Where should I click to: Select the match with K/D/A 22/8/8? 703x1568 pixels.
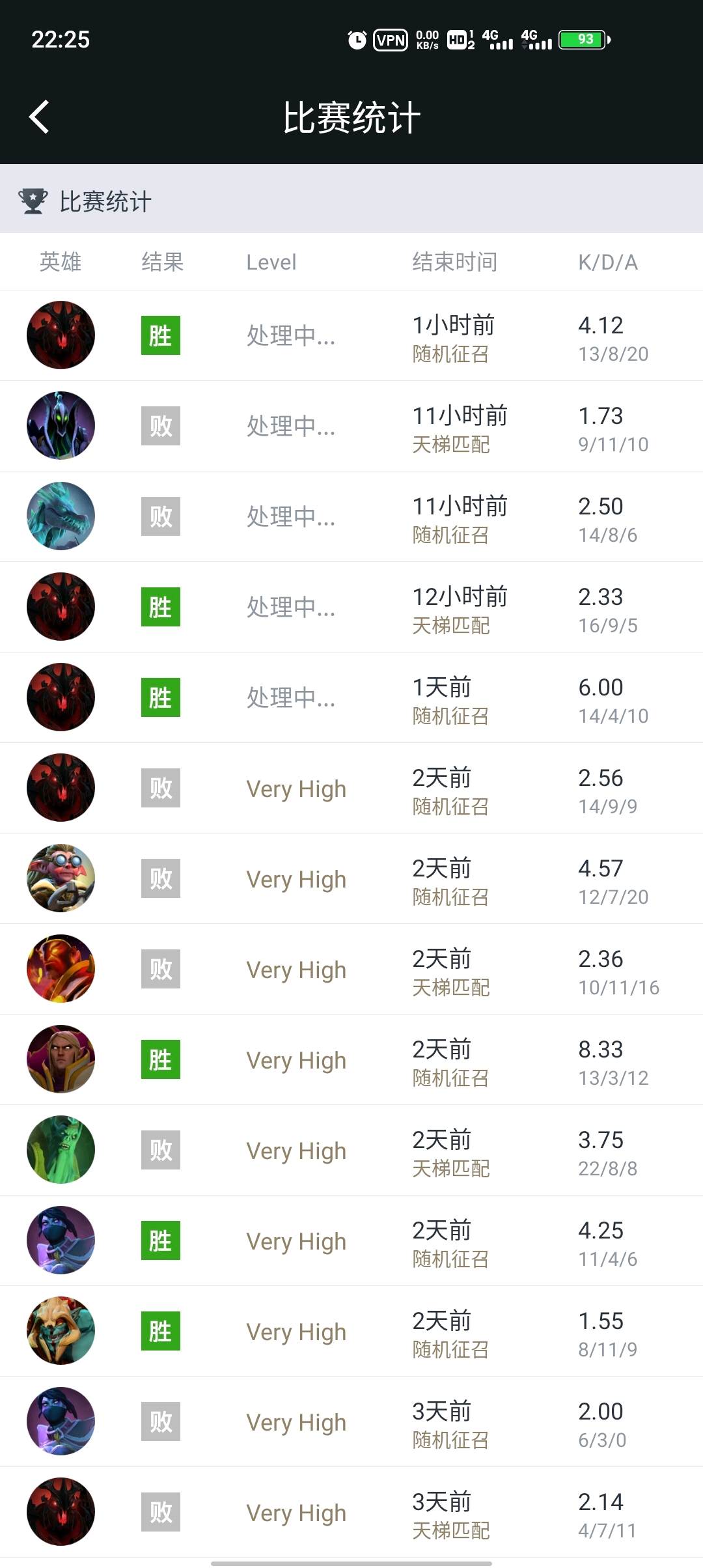tap(351, 1150)
